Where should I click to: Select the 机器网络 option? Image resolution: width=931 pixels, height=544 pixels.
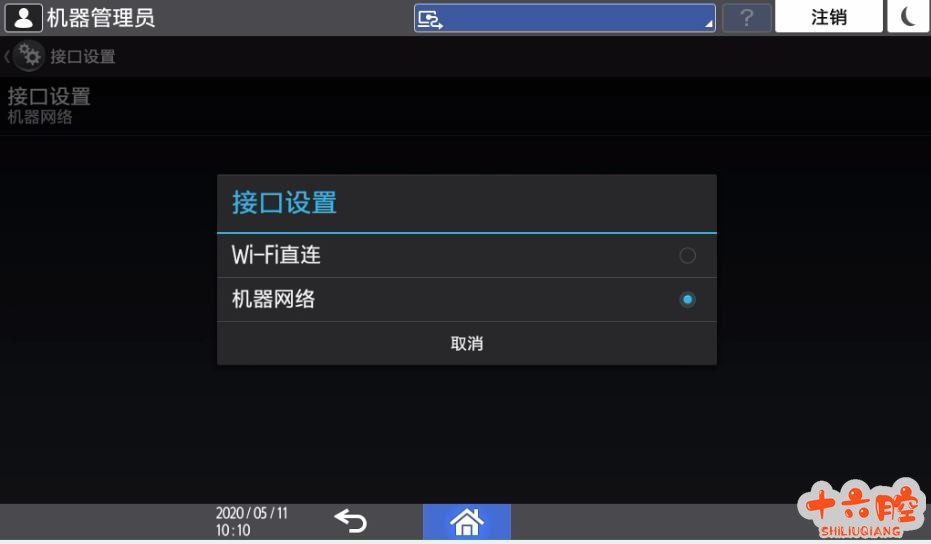click(466, 299)
